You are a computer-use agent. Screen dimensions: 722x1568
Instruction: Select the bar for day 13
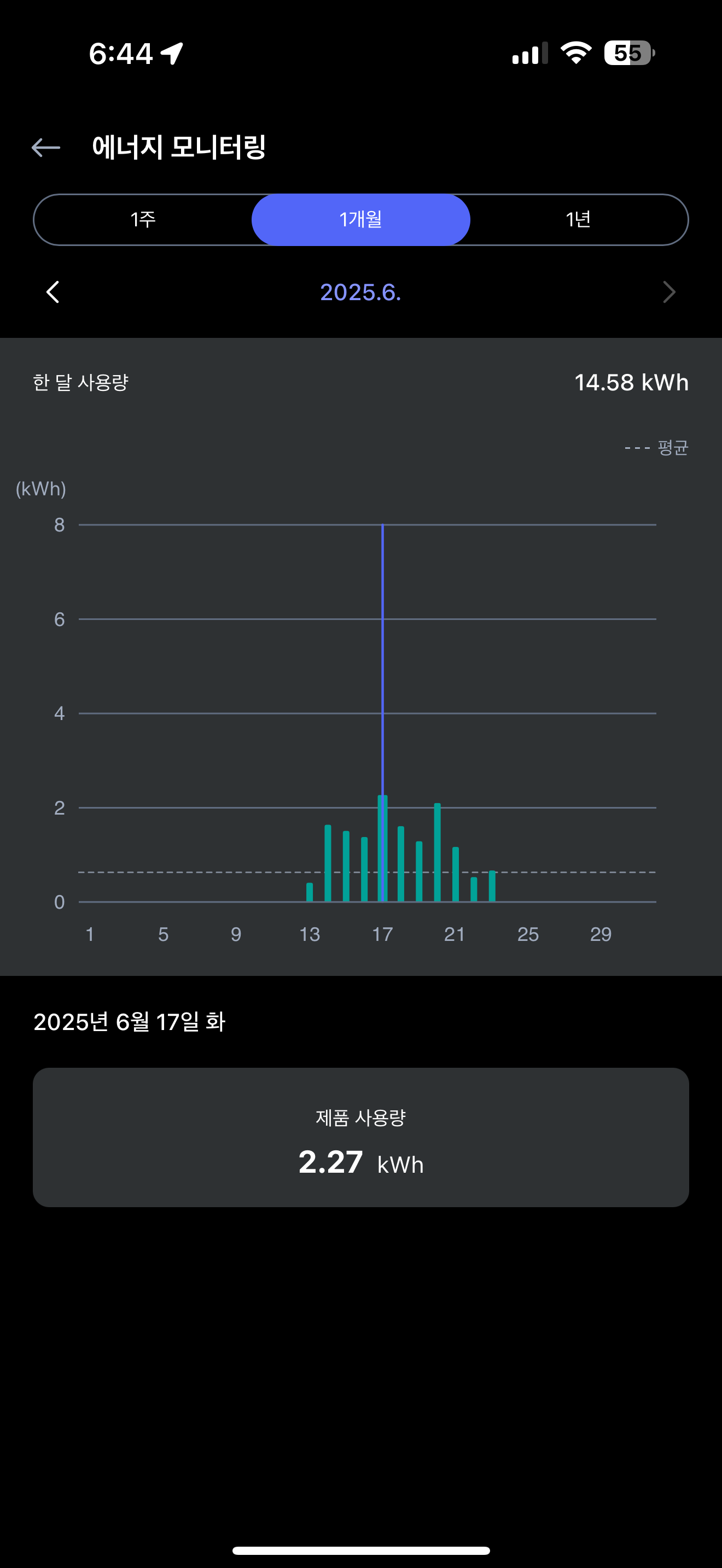pyautogui.click(x=309, y=892)
